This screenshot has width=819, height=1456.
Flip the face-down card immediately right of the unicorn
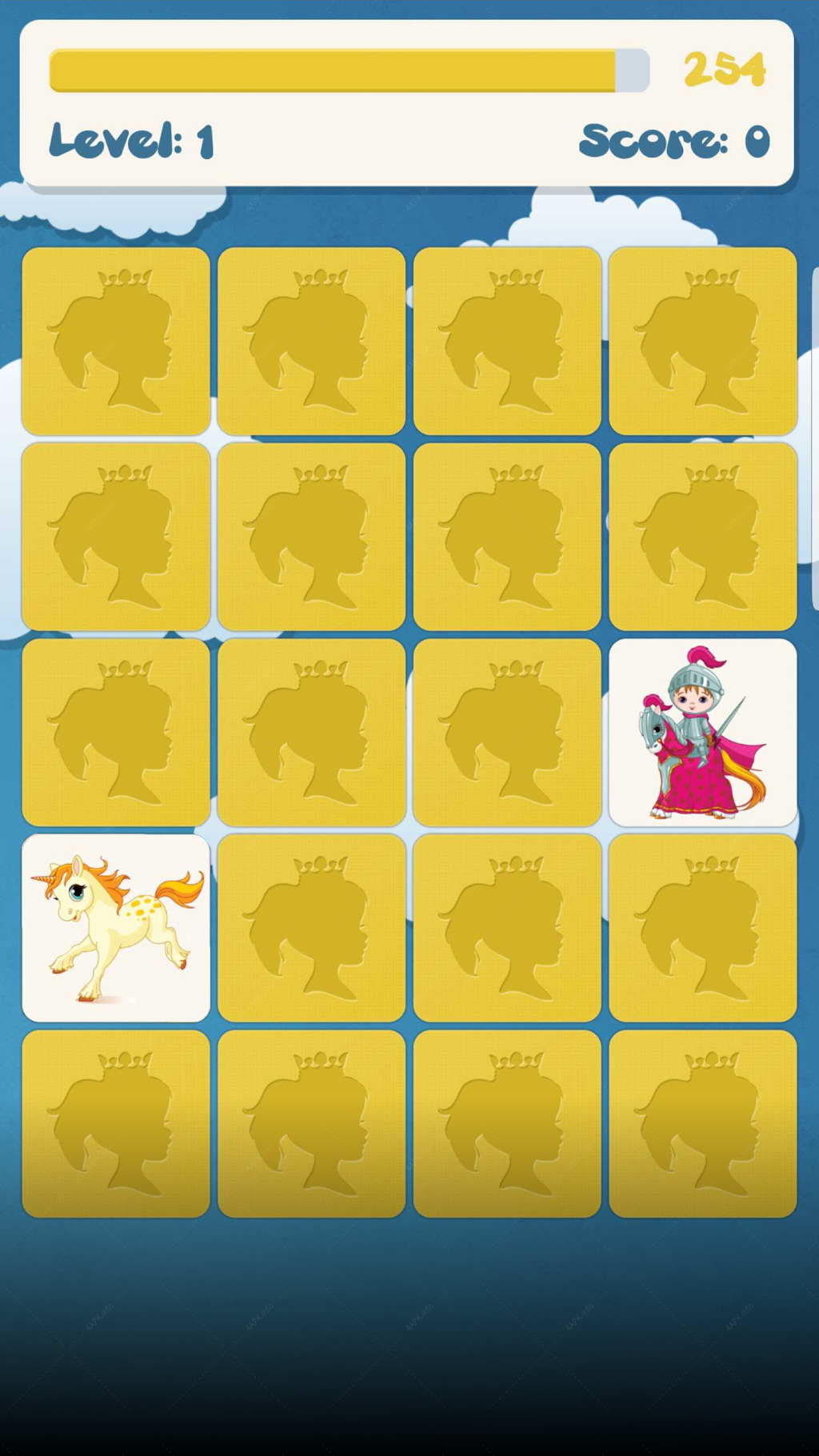click(312, 928)
